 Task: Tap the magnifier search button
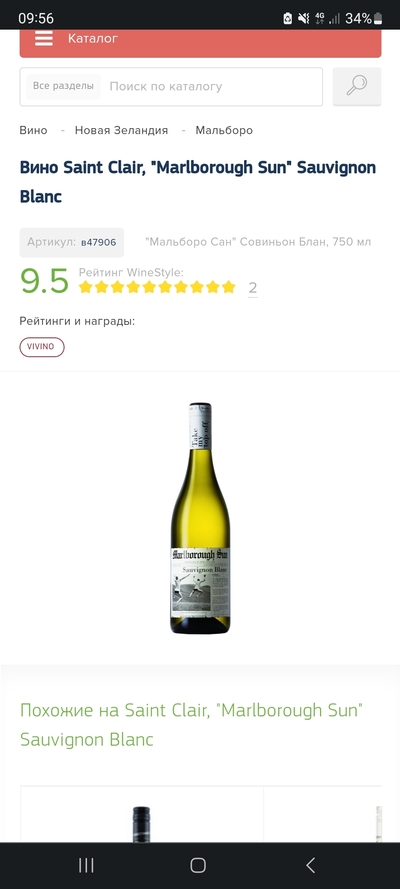(x=357, y=87)
